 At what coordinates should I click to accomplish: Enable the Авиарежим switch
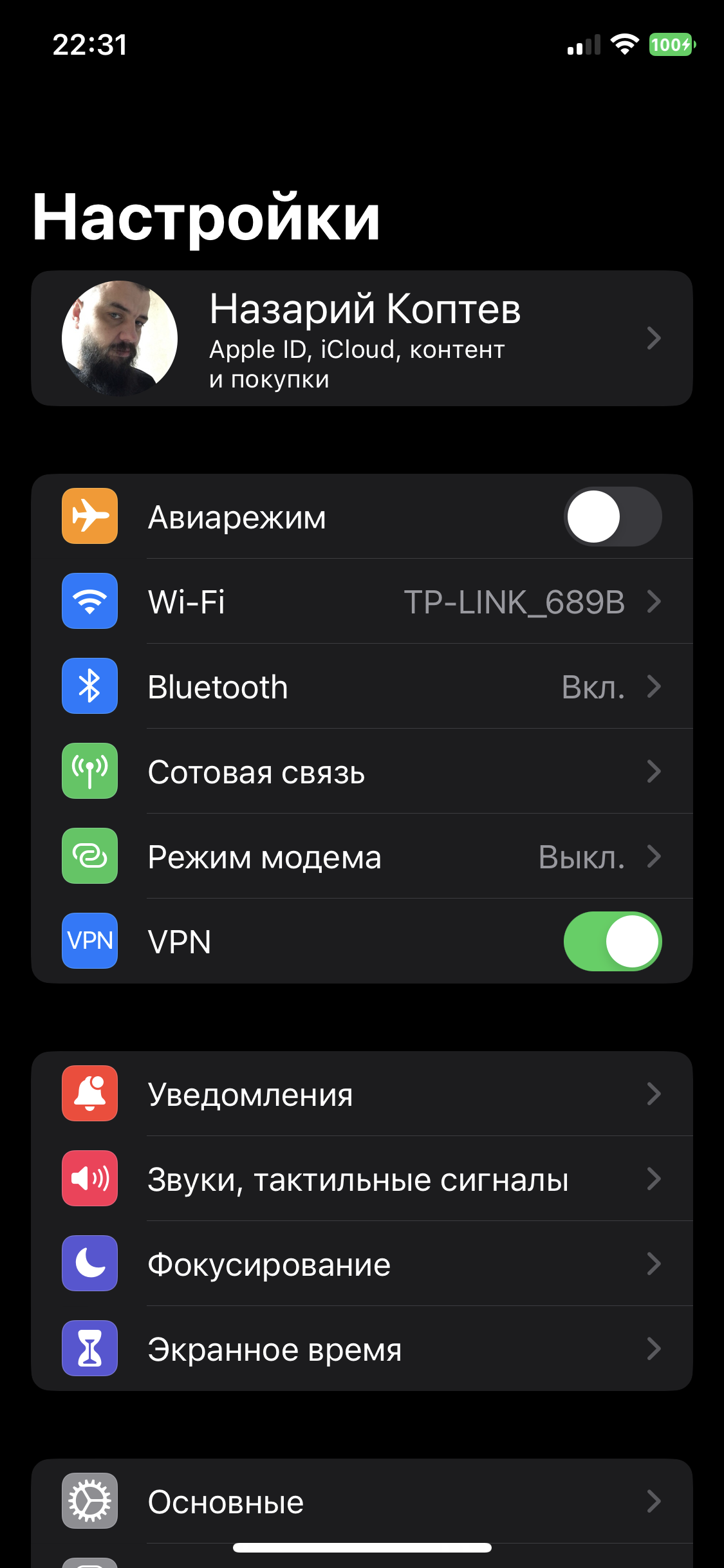(613, 516)
